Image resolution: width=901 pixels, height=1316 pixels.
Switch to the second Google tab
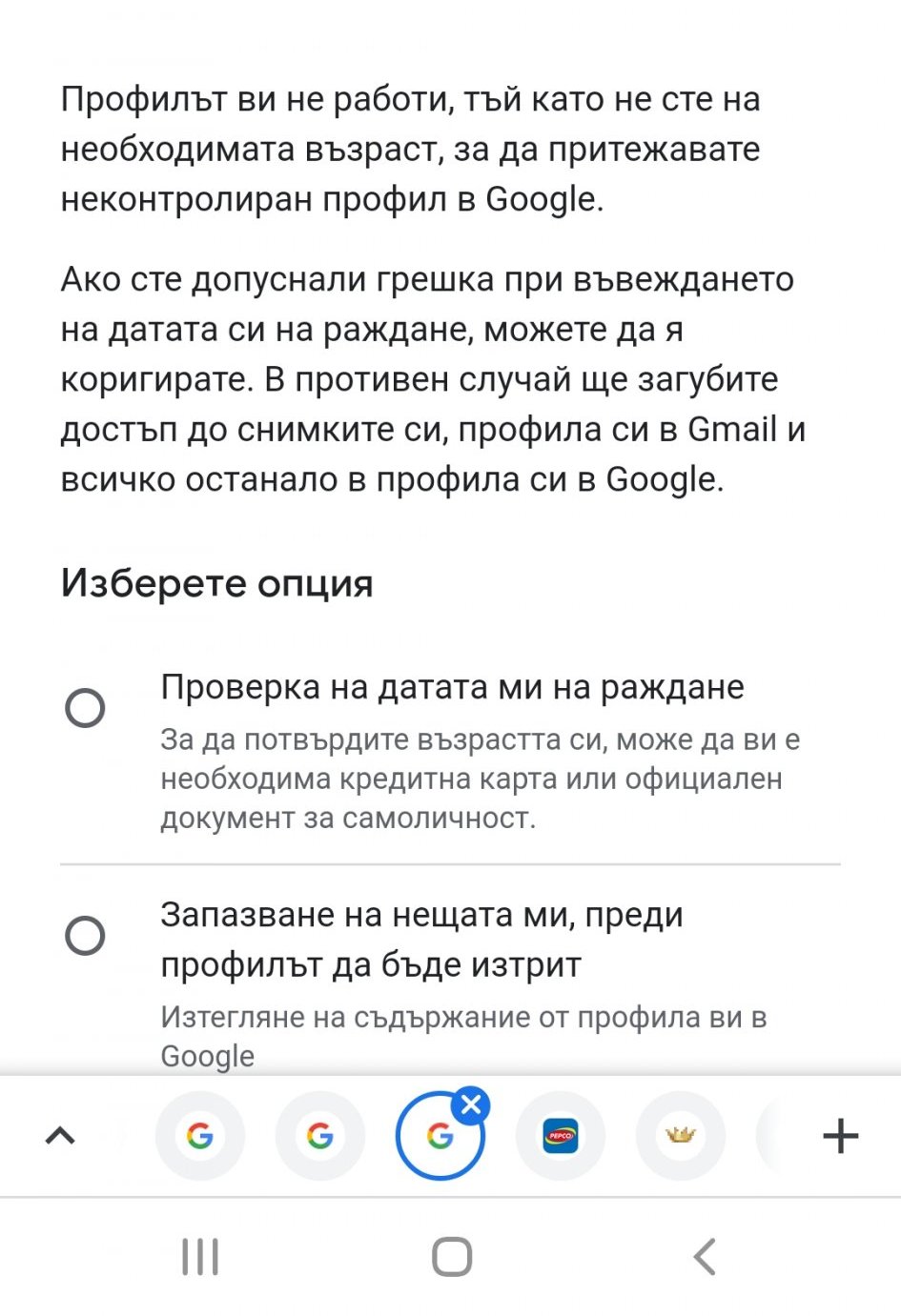320,1136
